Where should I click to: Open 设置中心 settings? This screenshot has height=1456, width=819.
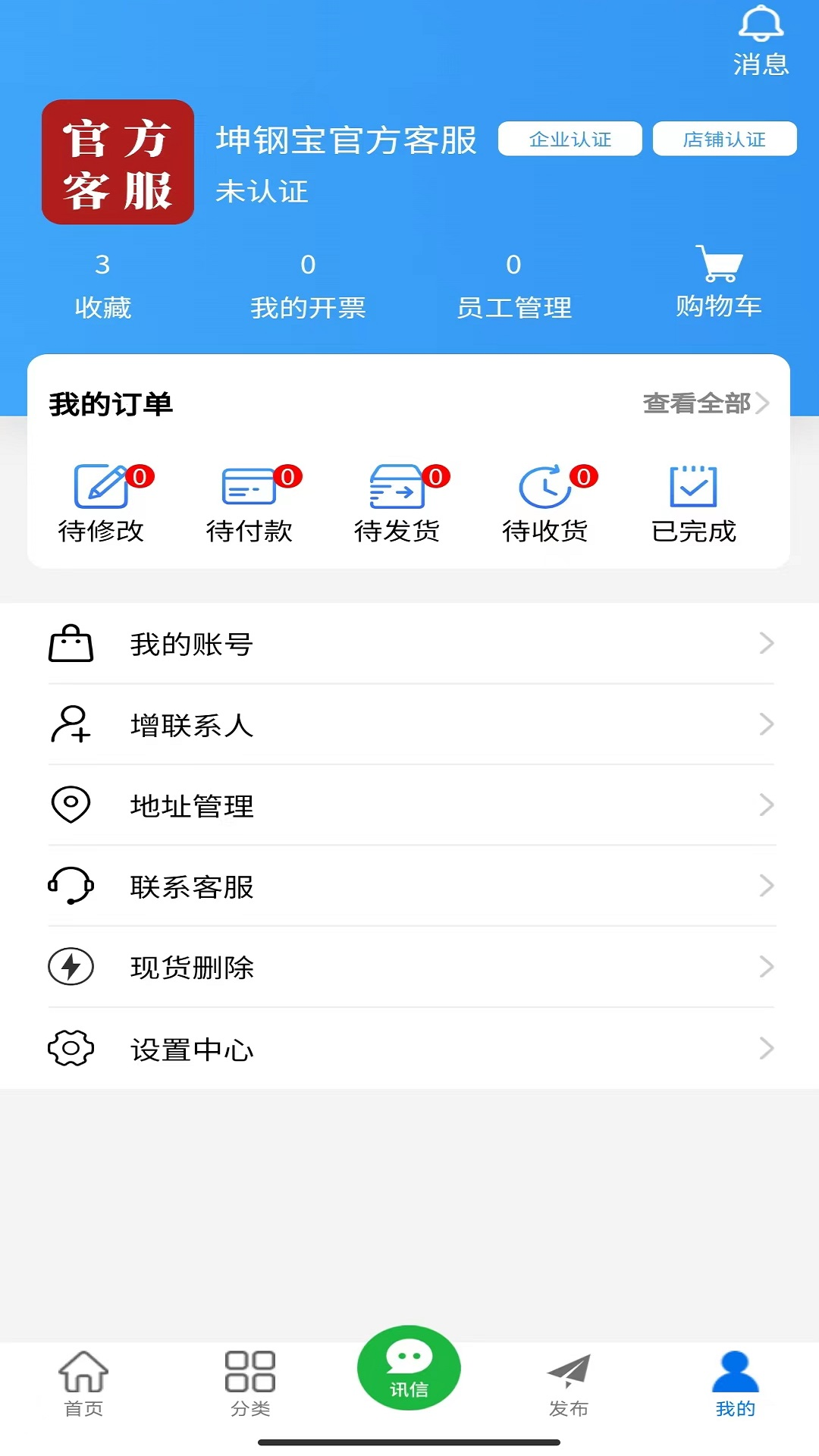(x=409, y=1049)
